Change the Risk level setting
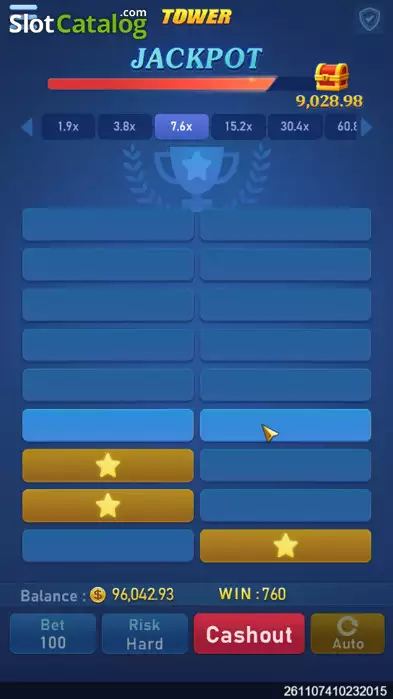This screenshot has width=393, height=699. [144, 633]
